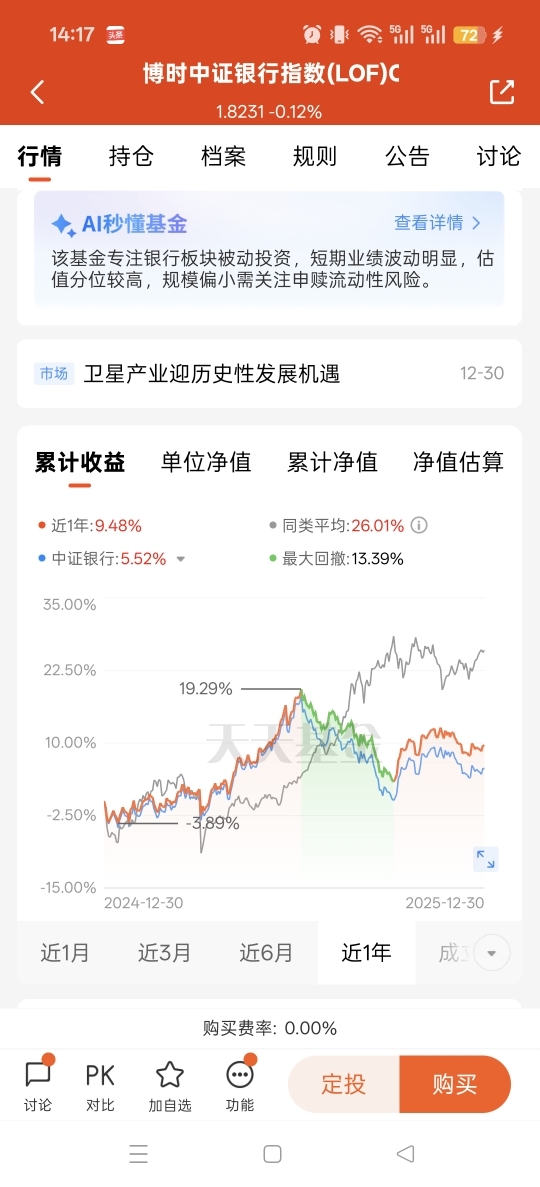Show the 净值估算 chart

click(458, 462)
